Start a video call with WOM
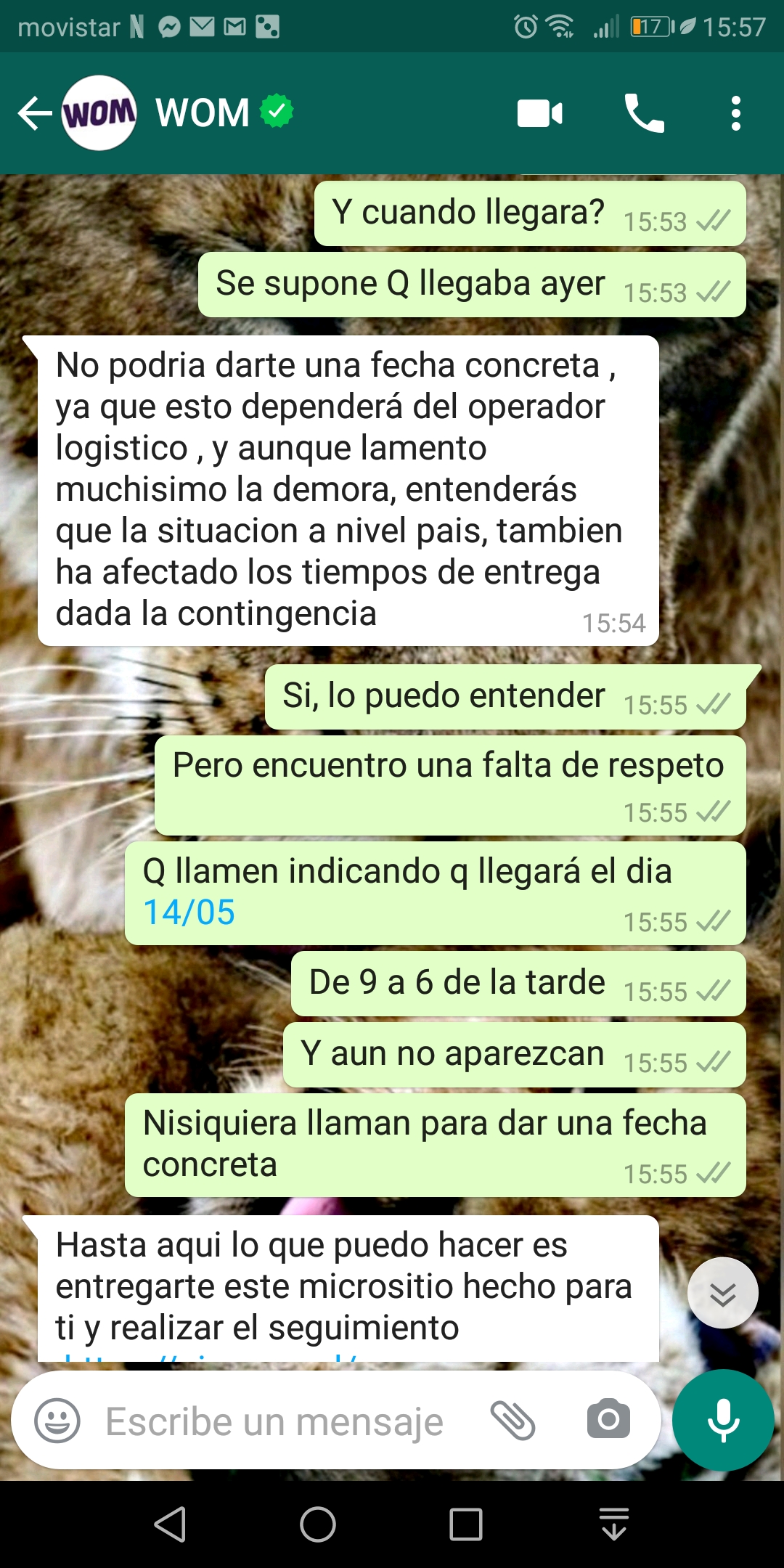Image resolution: width=784 pixels, height=1568 pixels. click(539, 113)
